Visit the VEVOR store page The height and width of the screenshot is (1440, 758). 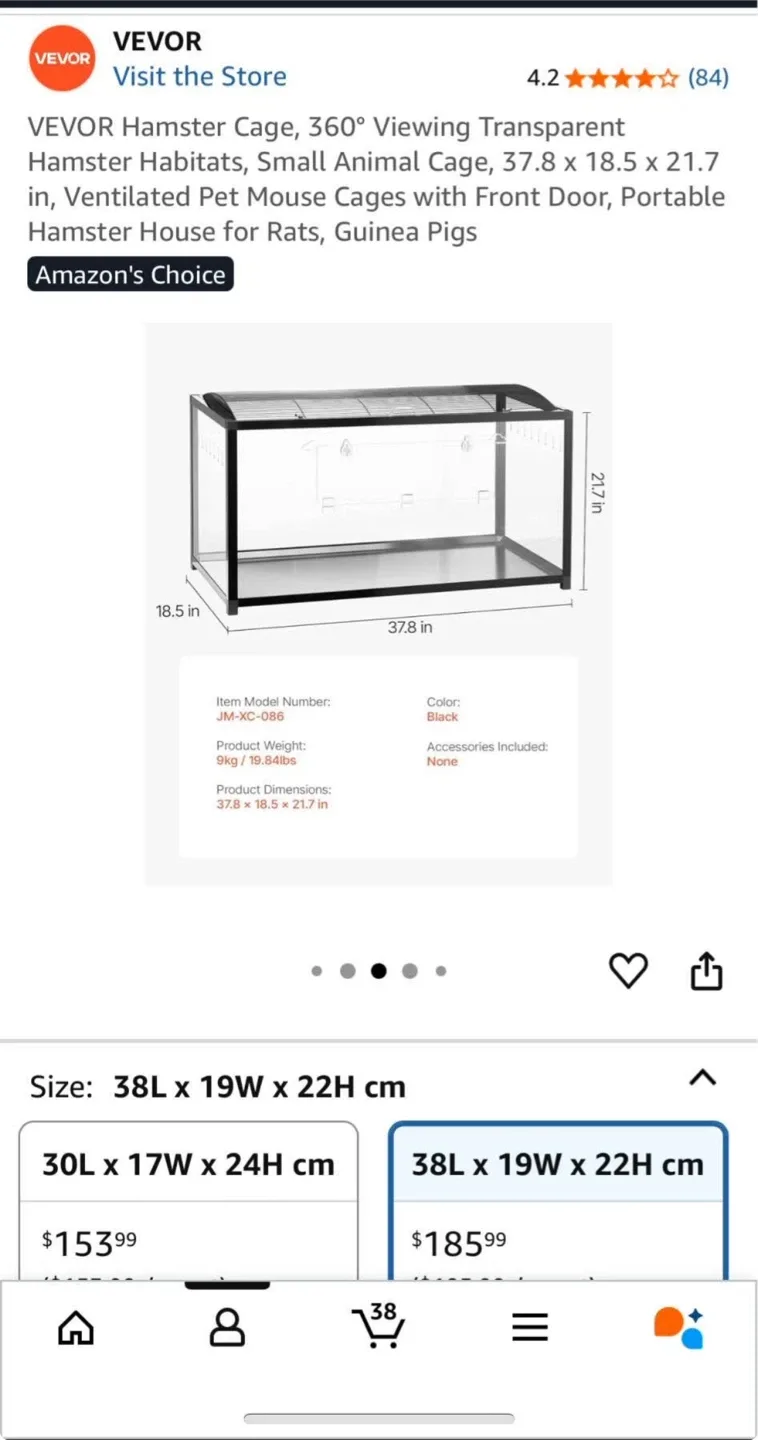199,76
